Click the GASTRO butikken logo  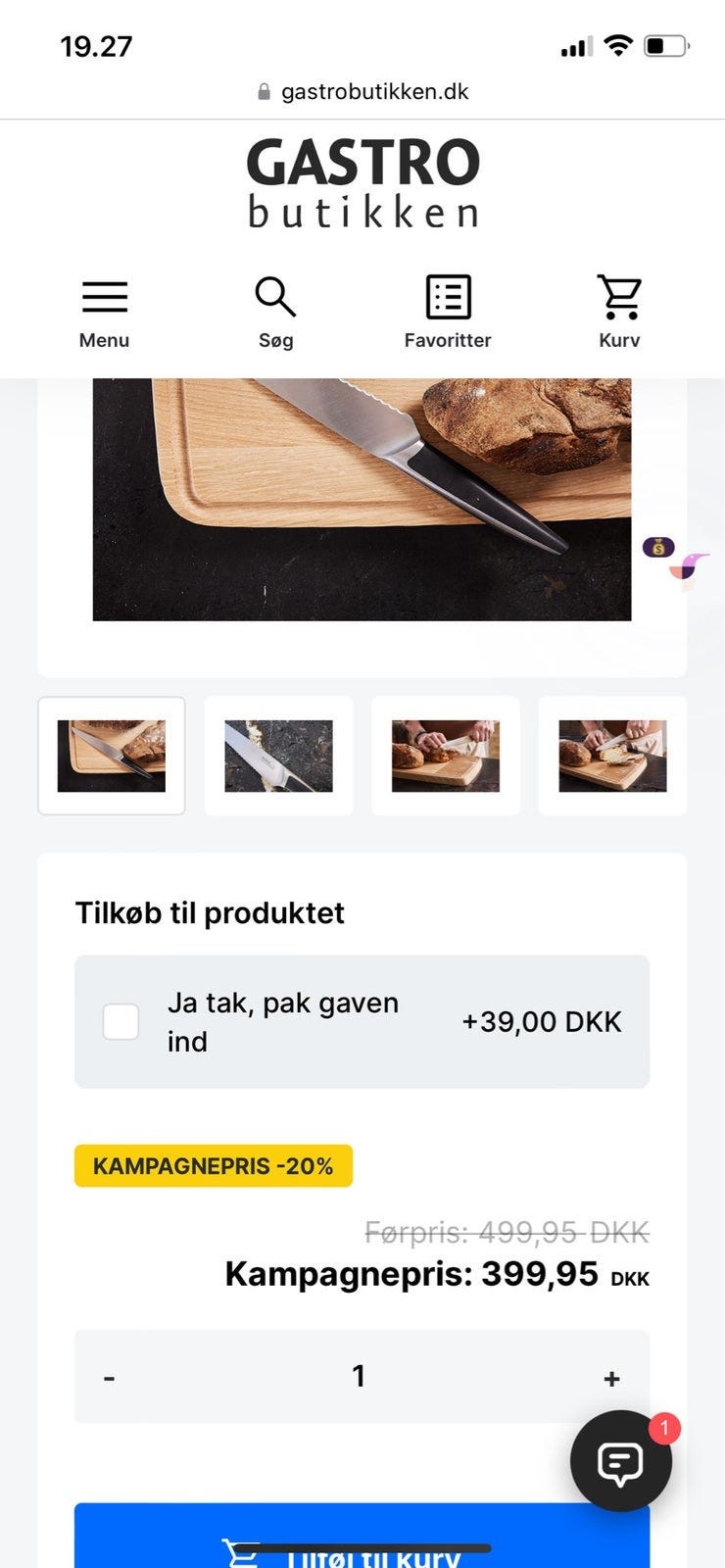click(x=362, y=182)
